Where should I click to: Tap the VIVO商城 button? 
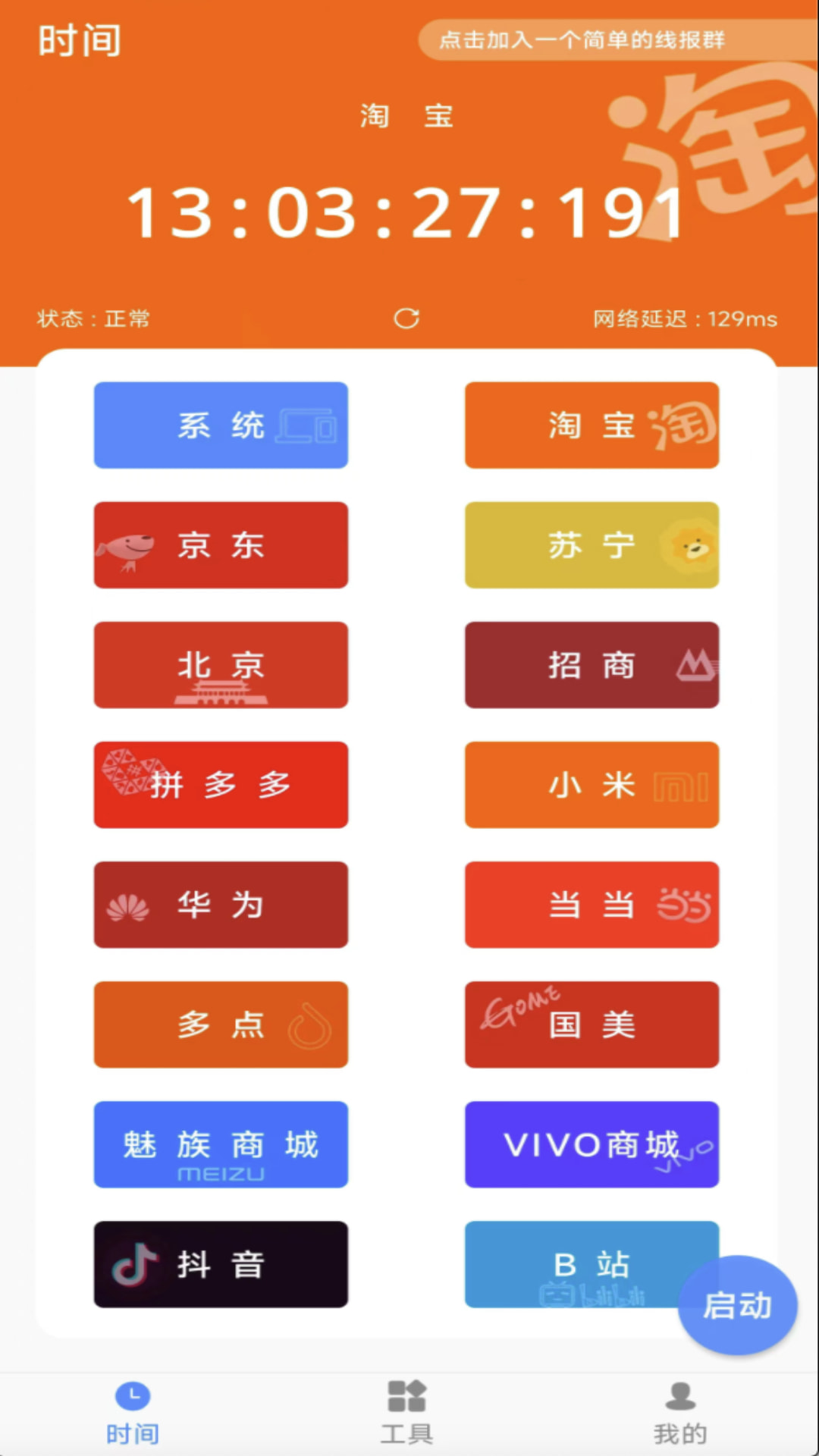coord(591,1144)
